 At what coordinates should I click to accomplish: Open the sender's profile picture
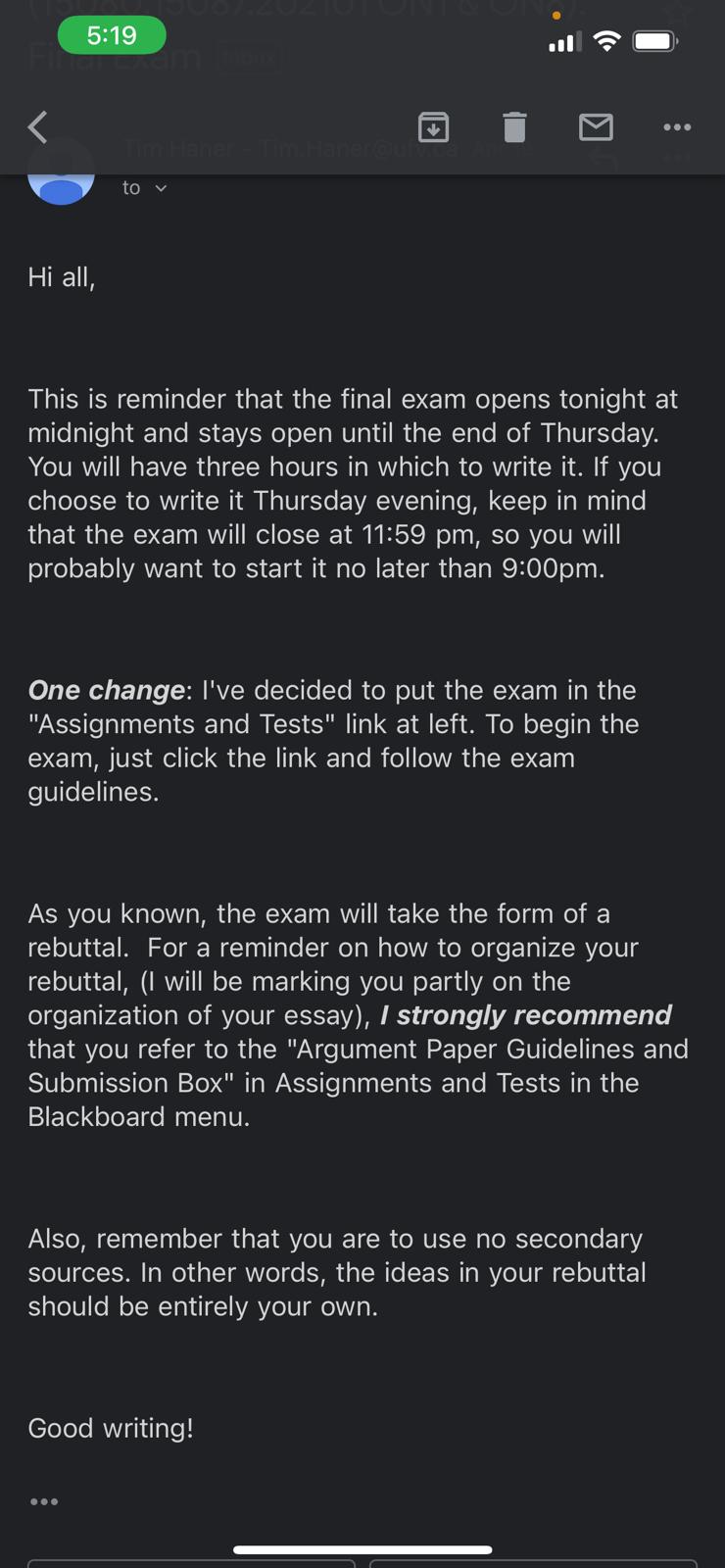point(61,184)
